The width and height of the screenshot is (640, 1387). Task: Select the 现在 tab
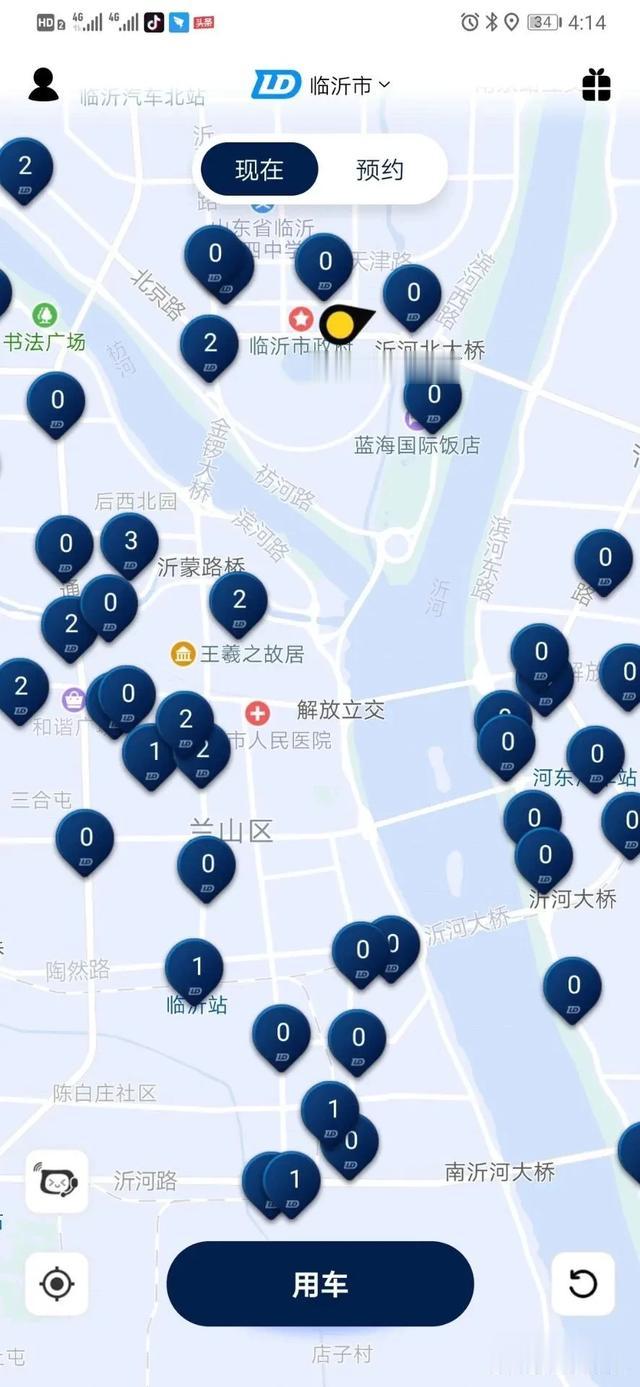(x=260, y=170)
